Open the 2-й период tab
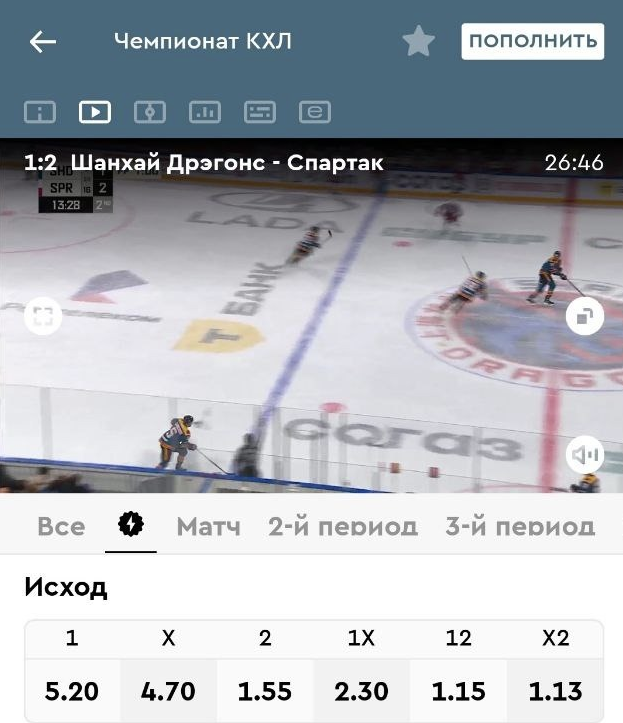This screenshot has height=723, width=623. pos(342,526)
